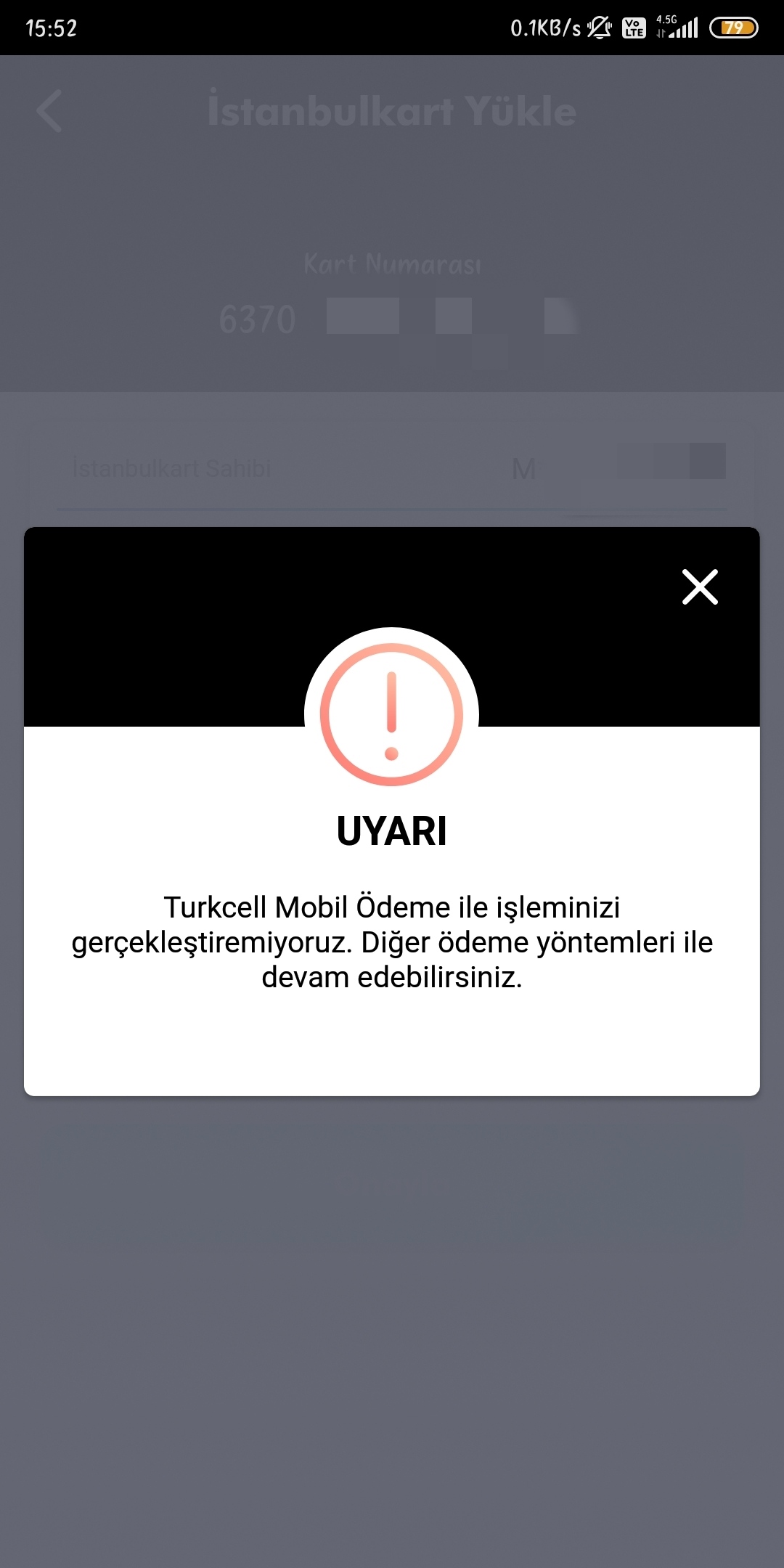This screenshot has height=1568, width=784.
Task: Go back from İstanbulkart Yükle screen
Action: 49,111
